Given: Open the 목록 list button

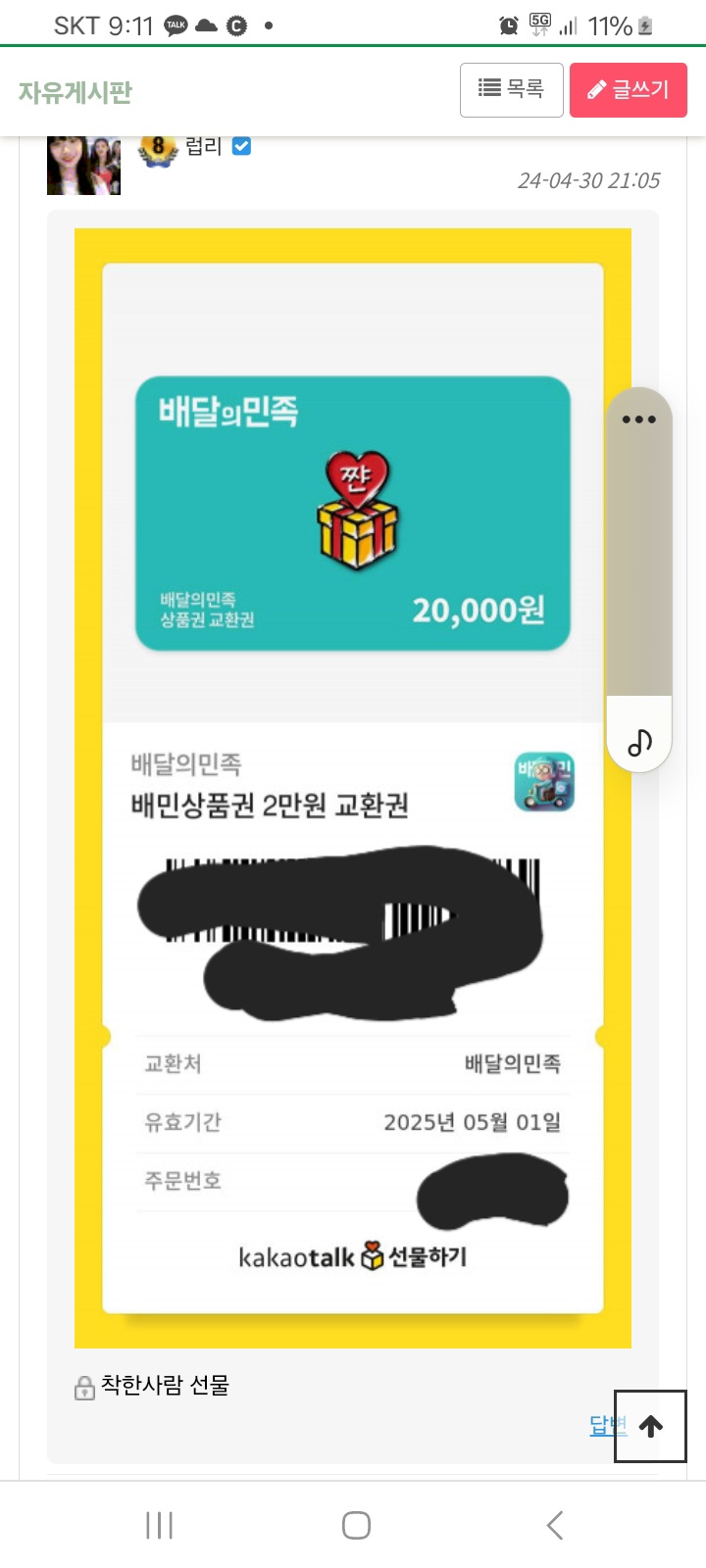Looking at the screenshot, I should [511, 90].
